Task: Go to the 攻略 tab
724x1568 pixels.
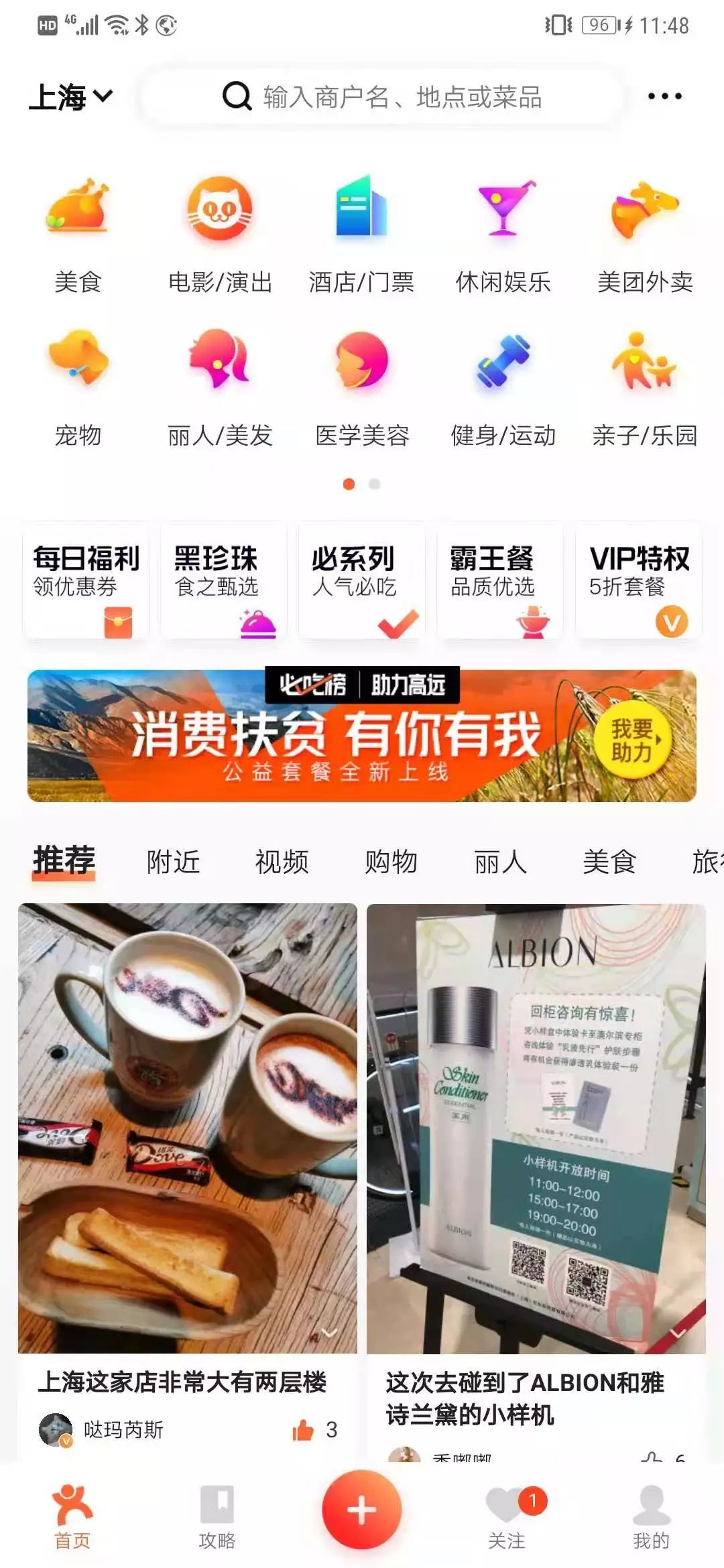Action: pos(217,1517)
